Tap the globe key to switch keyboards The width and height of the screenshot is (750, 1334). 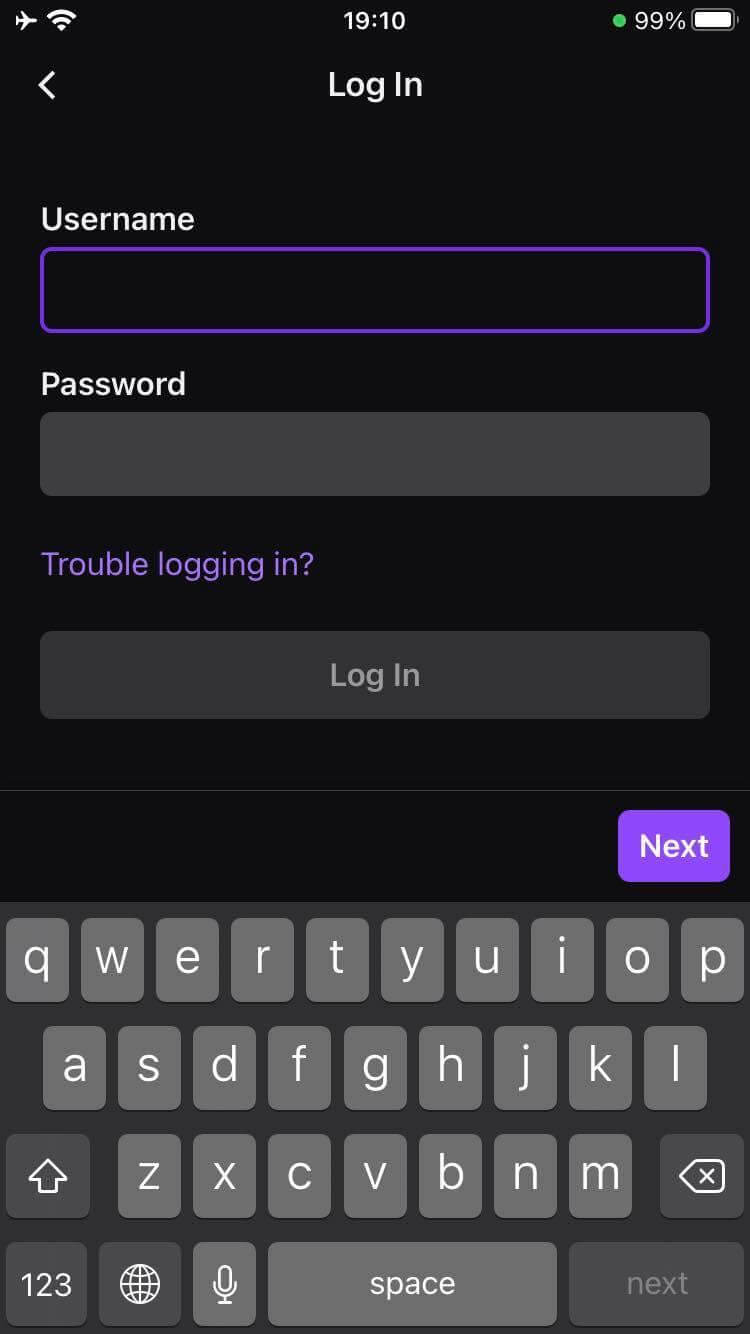click(140, 1284)
